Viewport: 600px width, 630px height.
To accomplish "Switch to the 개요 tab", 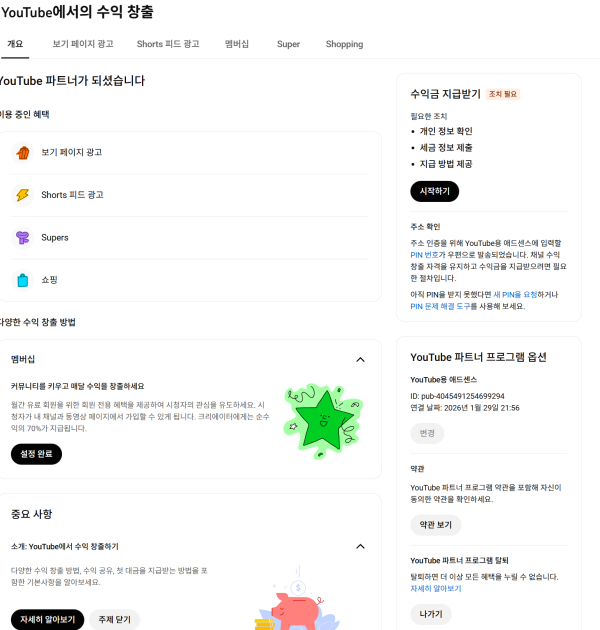I will tap(15, 44).
